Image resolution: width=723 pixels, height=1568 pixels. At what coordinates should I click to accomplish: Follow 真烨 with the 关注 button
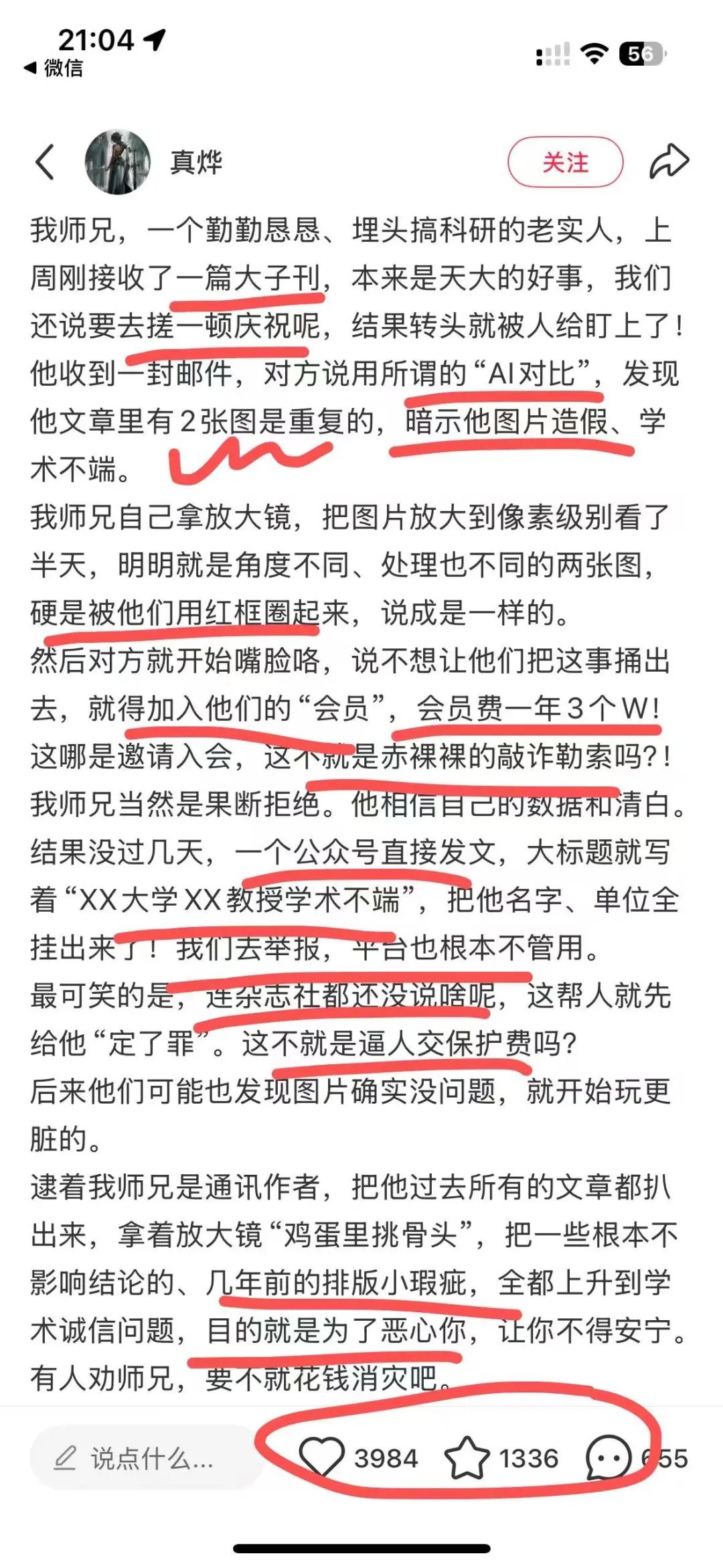pos(565,162)
